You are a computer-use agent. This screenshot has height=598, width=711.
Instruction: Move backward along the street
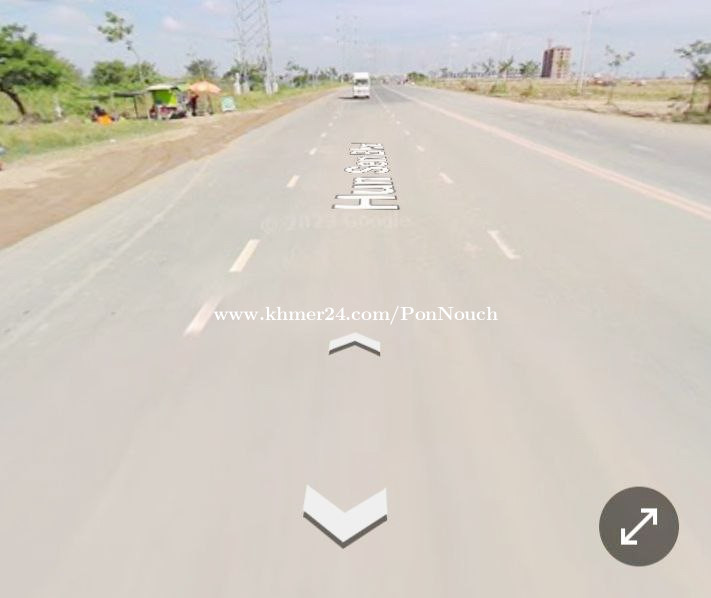point(345,514)
